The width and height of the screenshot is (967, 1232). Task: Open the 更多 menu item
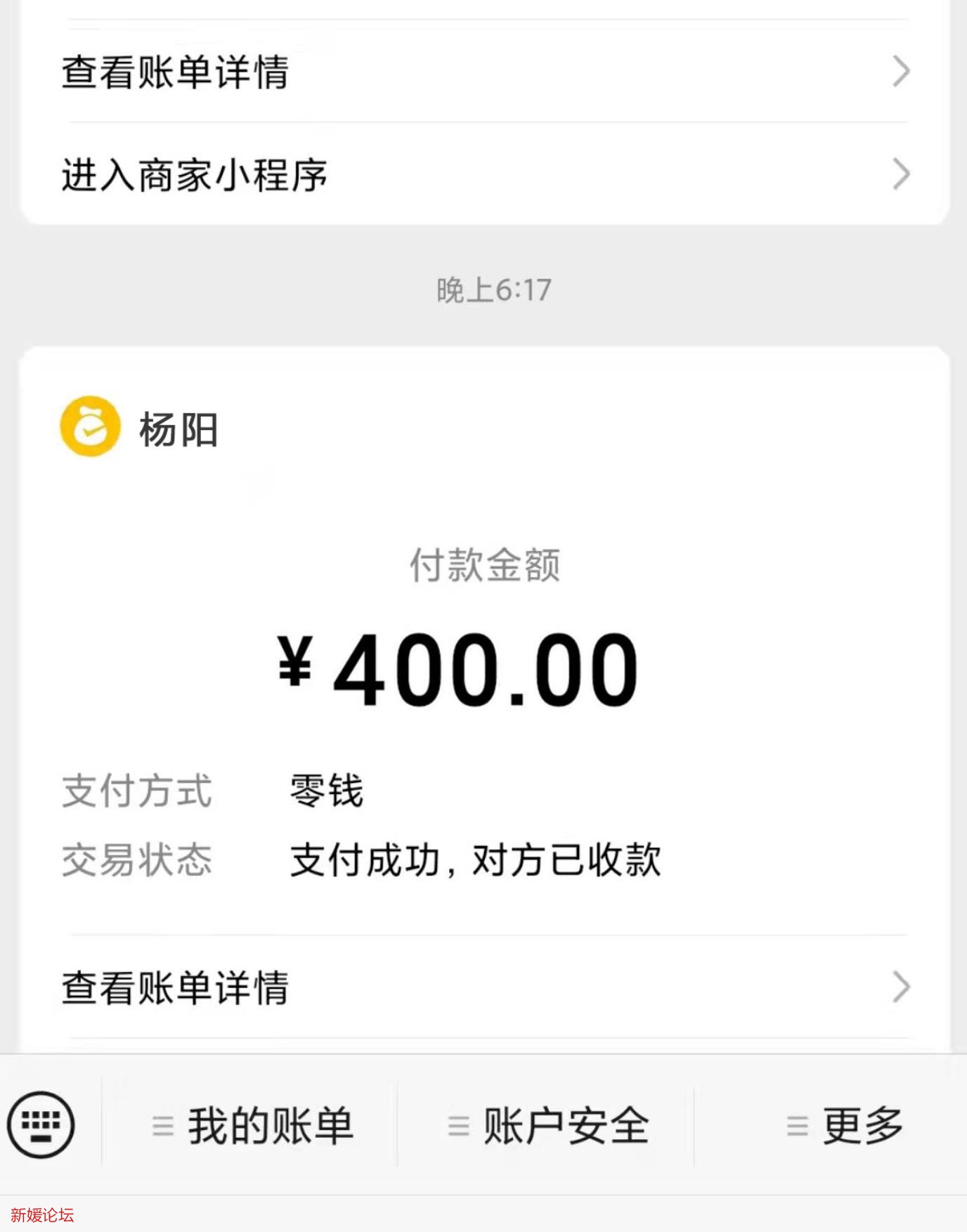point(861,1124)
